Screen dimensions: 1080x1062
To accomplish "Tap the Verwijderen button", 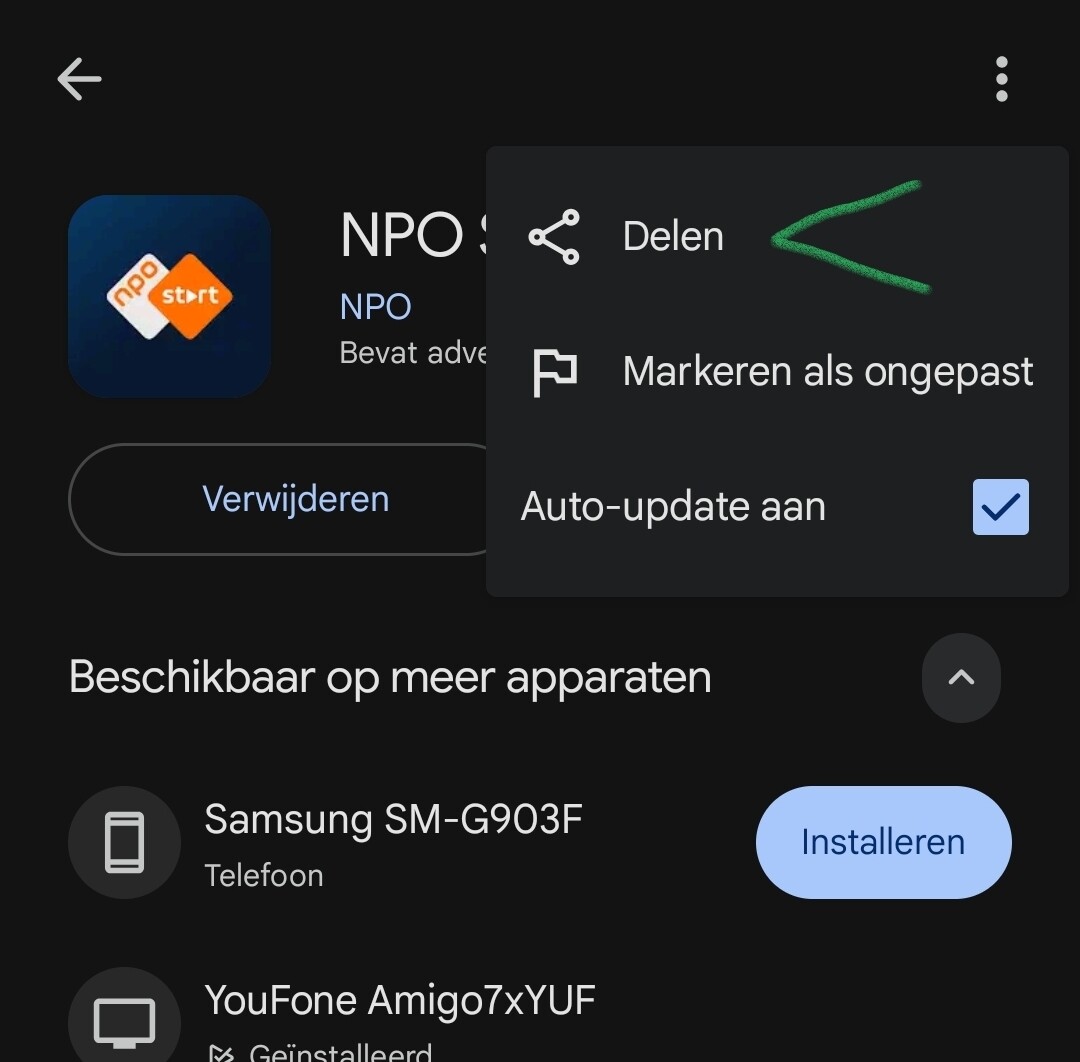I will pos(295,499).
